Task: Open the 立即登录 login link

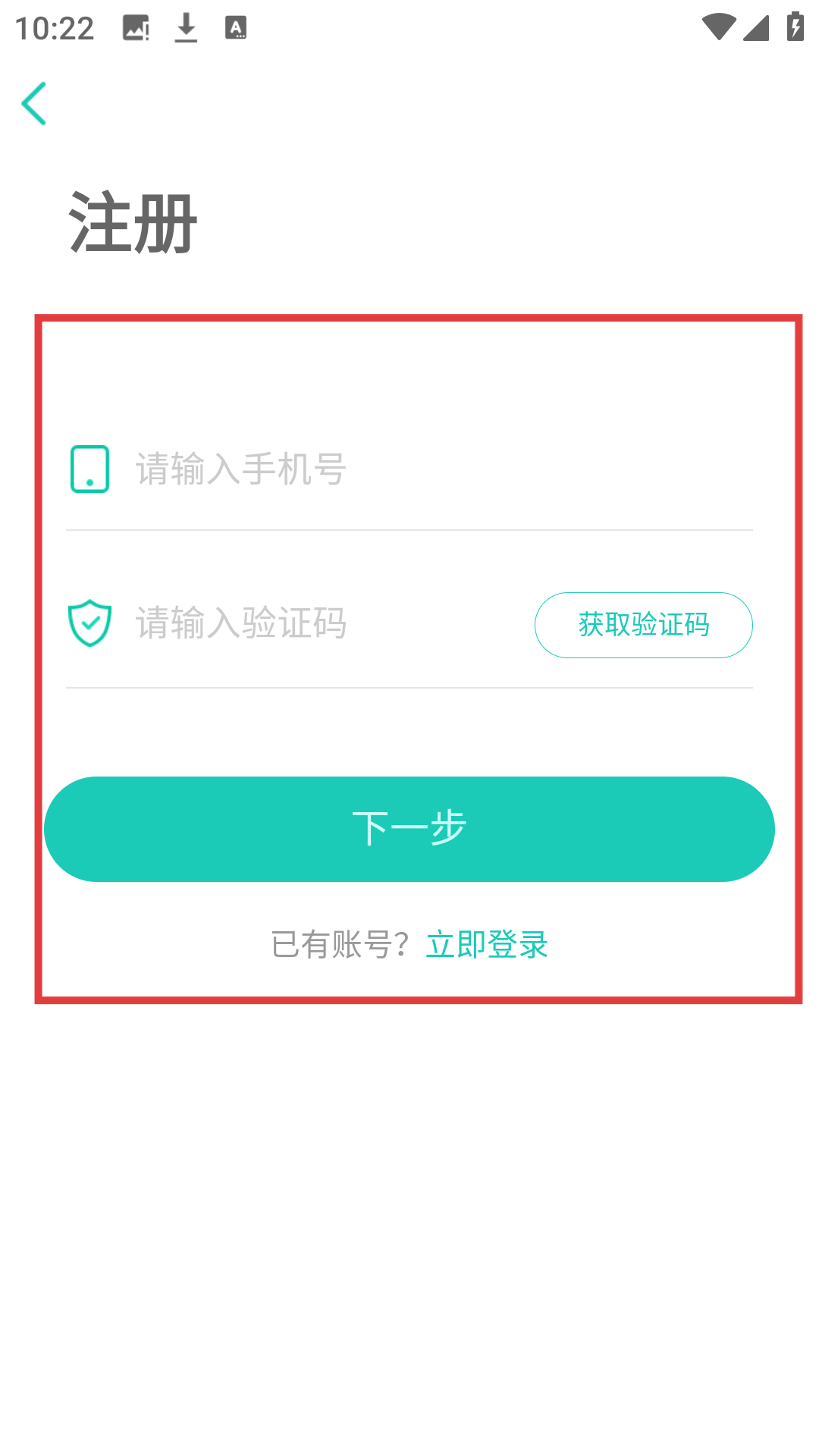Action: point(487,945)
